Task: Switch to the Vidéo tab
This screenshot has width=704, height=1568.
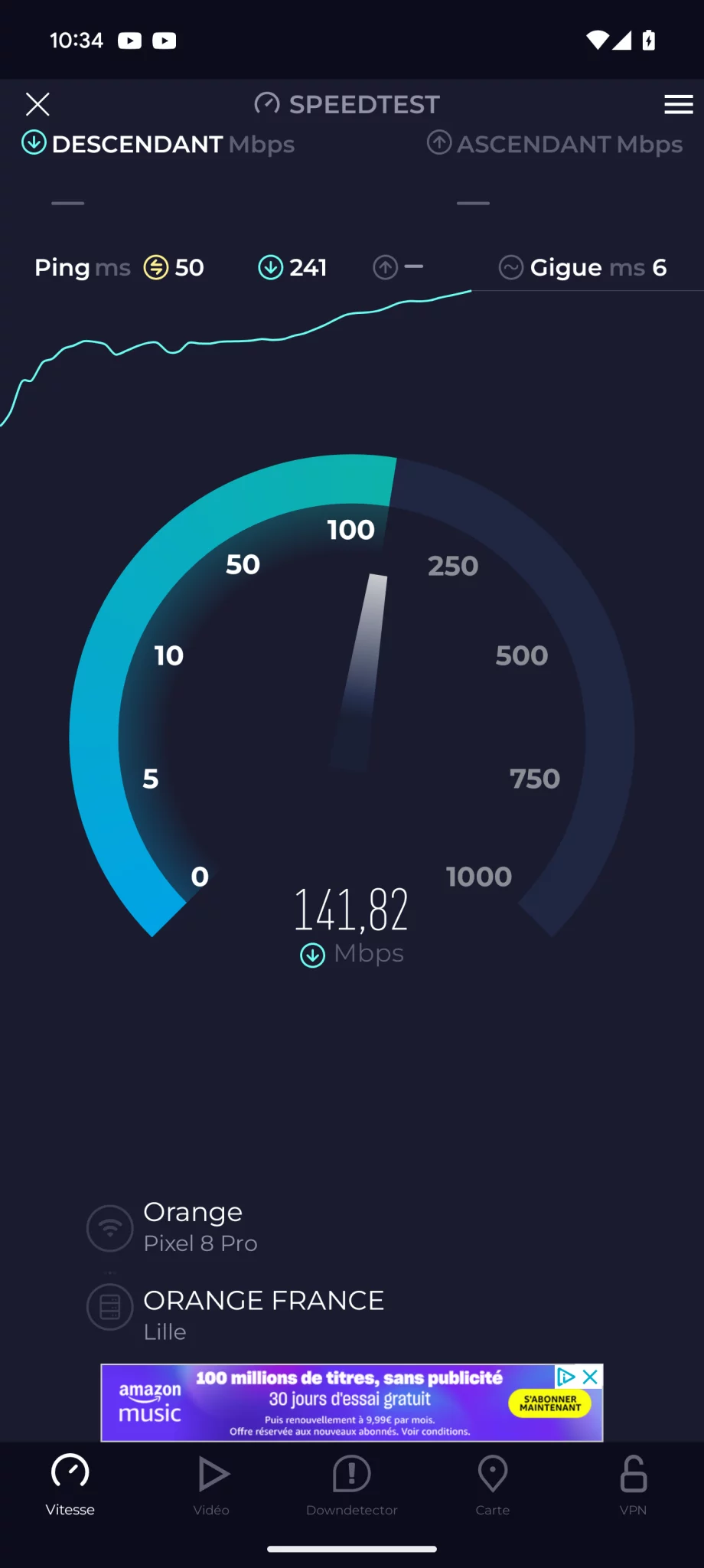Action: click(212, 1485)
